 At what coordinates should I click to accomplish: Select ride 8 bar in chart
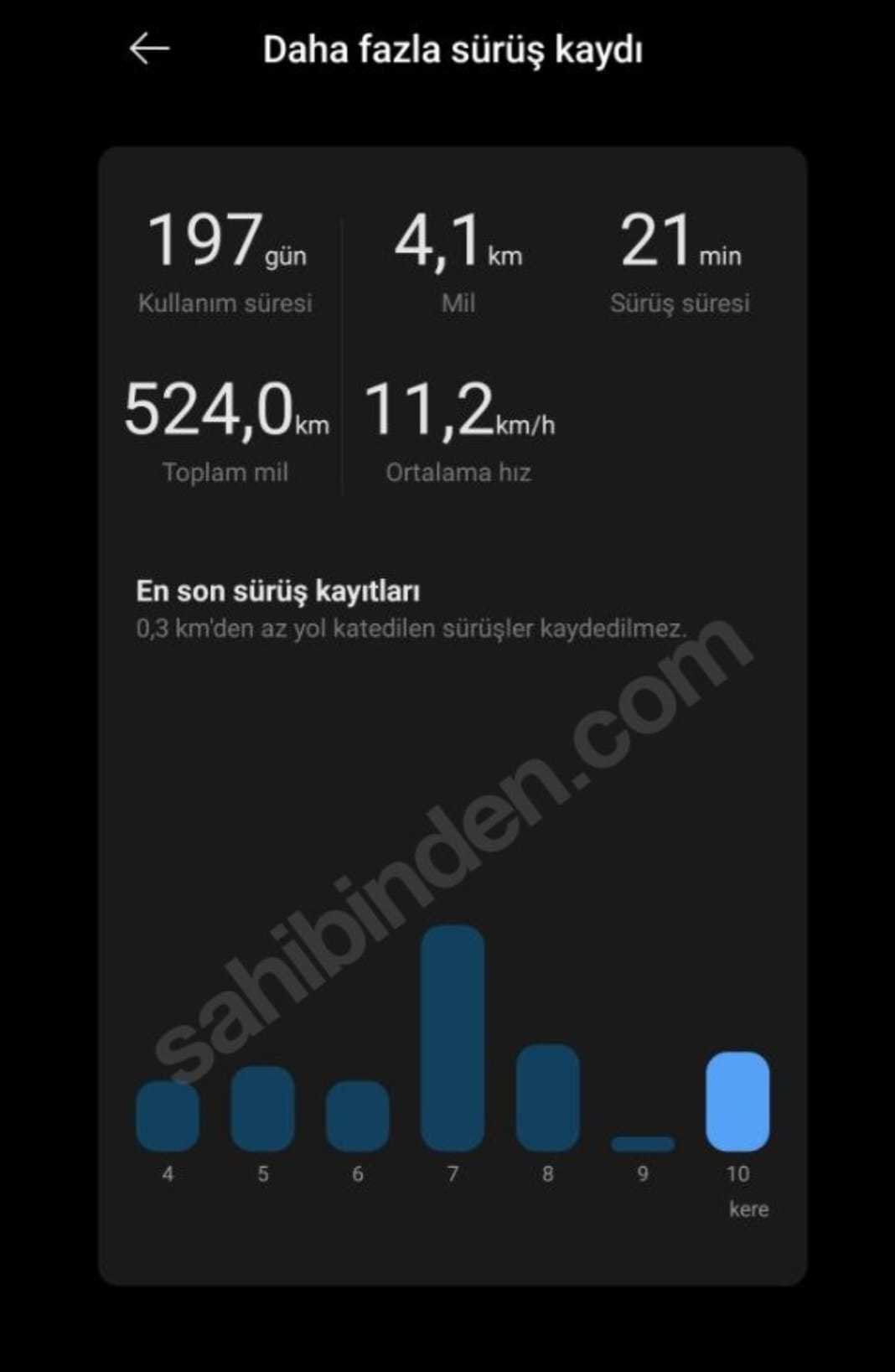pyautogui.click(x=547, y=1097)
